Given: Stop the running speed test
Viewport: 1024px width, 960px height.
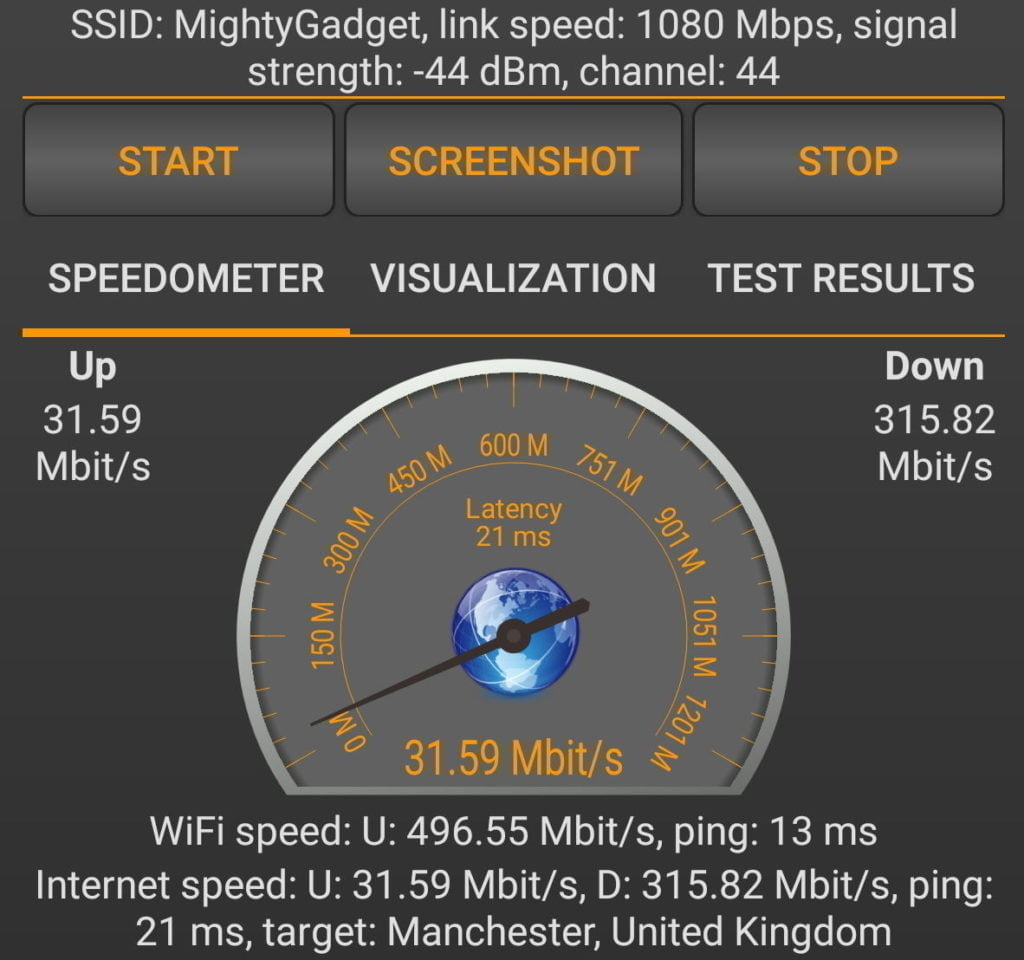Looking at the screenshot, I should [847, 160].
